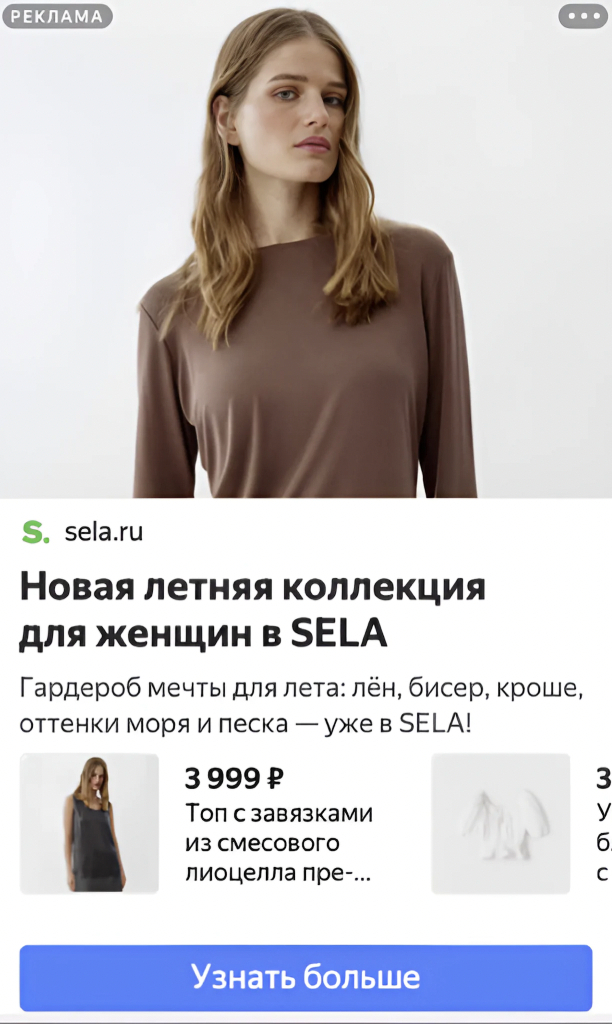Open the white blouse product card
The image size is (612, 1024).
[x=521, y=824]
